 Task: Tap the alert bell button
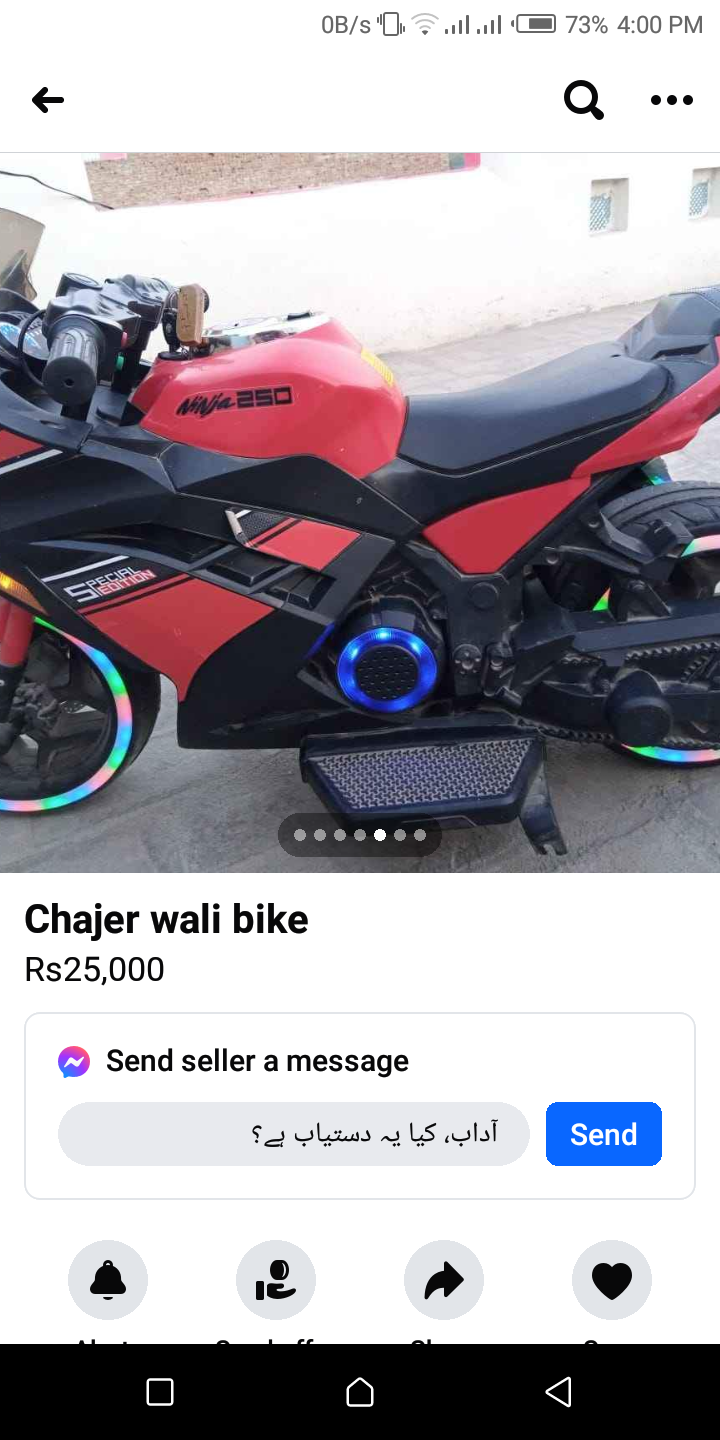(108, 1280)
